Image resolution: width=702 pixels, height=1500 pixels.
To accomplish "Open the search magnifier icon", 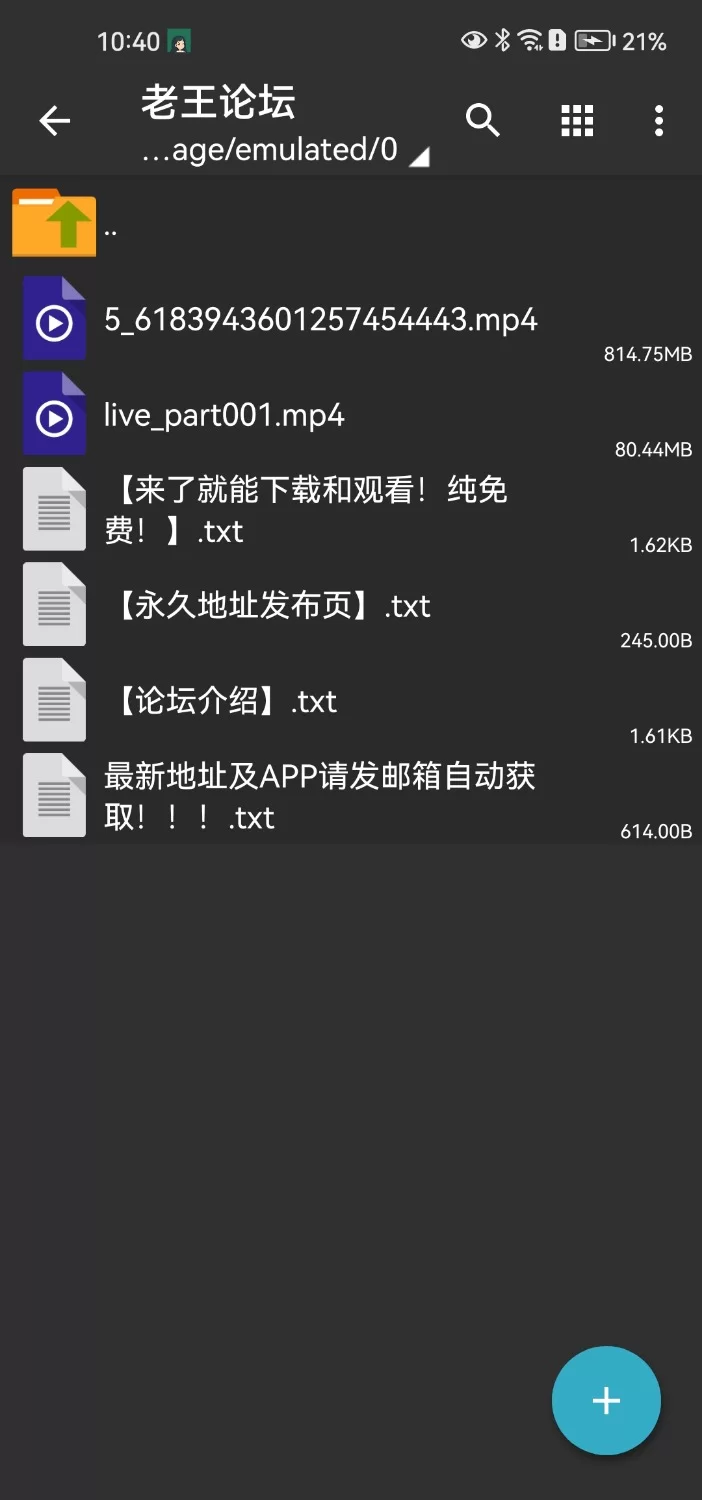I will [x=483, y=121].
